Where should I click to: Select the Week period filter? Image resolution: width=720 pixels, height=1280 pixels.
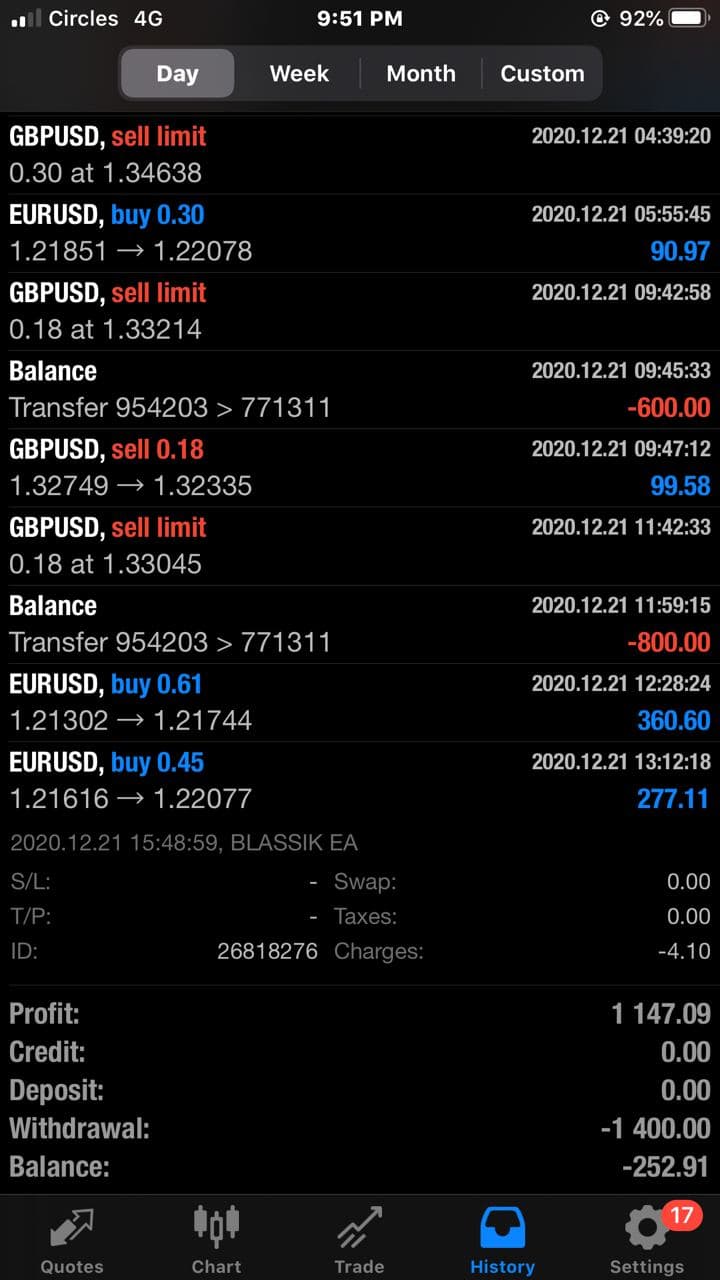tap(299, 74)
